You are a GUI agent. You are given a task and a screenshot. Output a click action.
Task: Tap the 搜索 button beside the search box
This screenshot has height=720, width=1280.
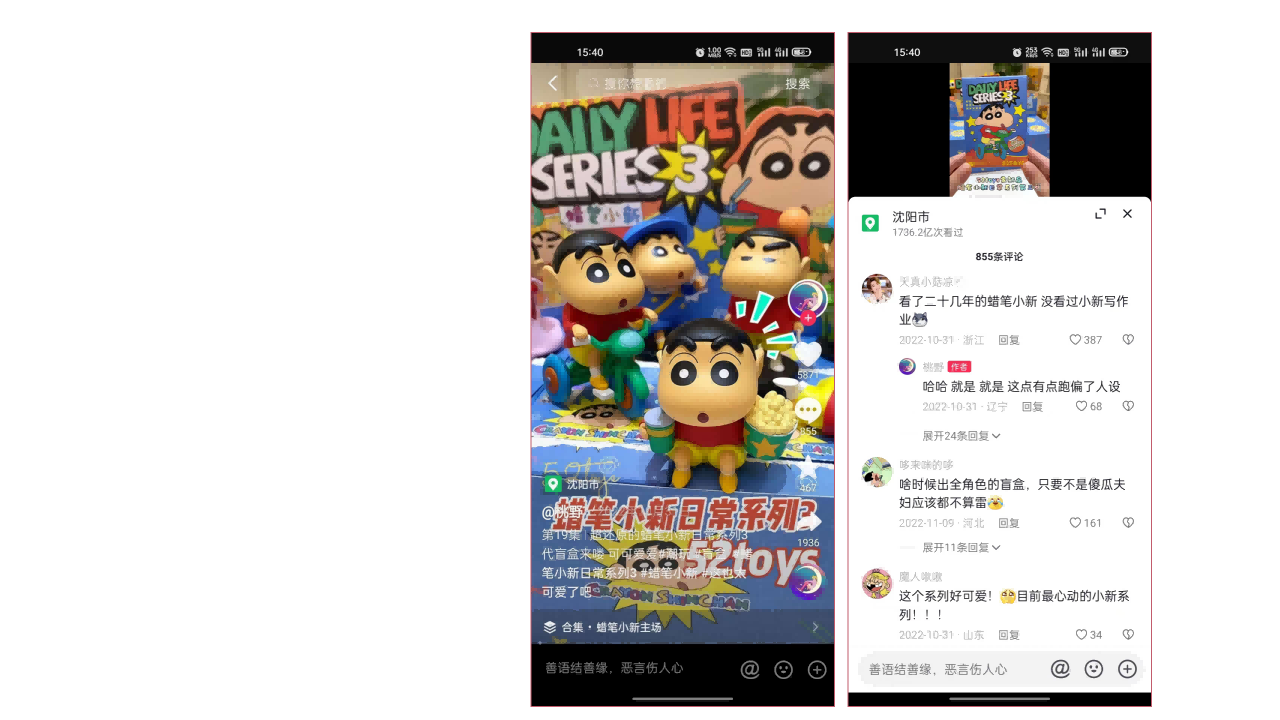click(x=797, y=84)
